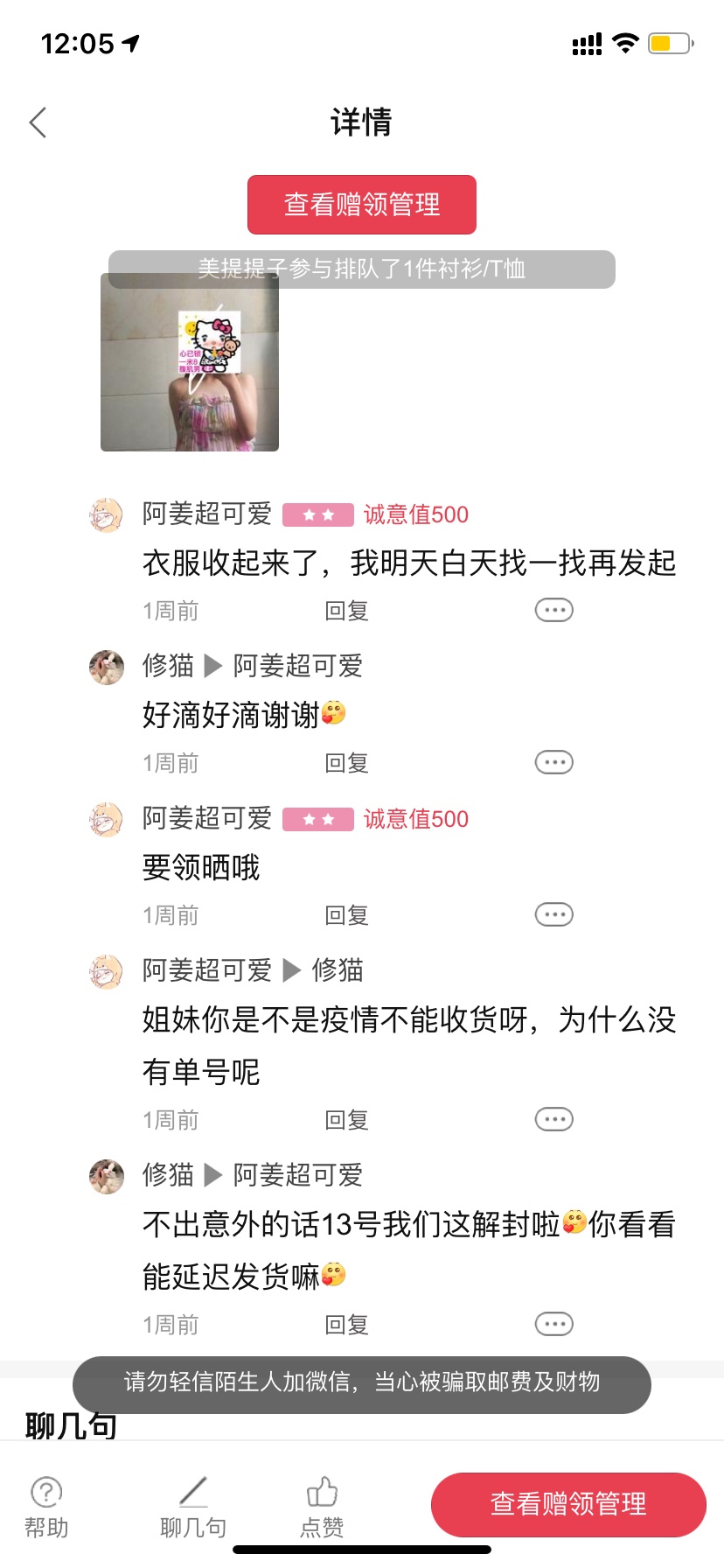This screenshot has width=724, height=1568.
Task: Reply to the 要领晒哦 comment
Action: (346, 915)
